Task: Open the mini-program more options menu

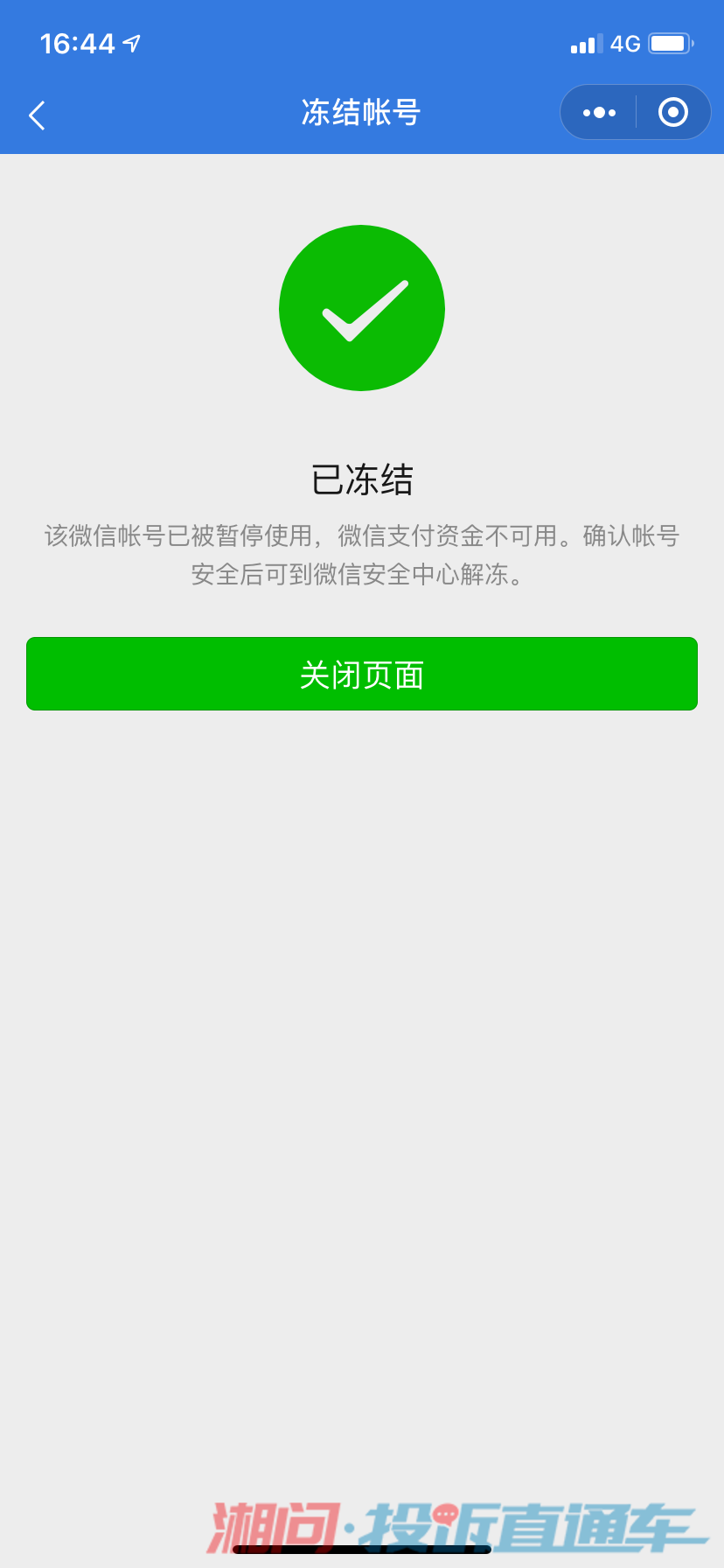Action: pos(598,112)
